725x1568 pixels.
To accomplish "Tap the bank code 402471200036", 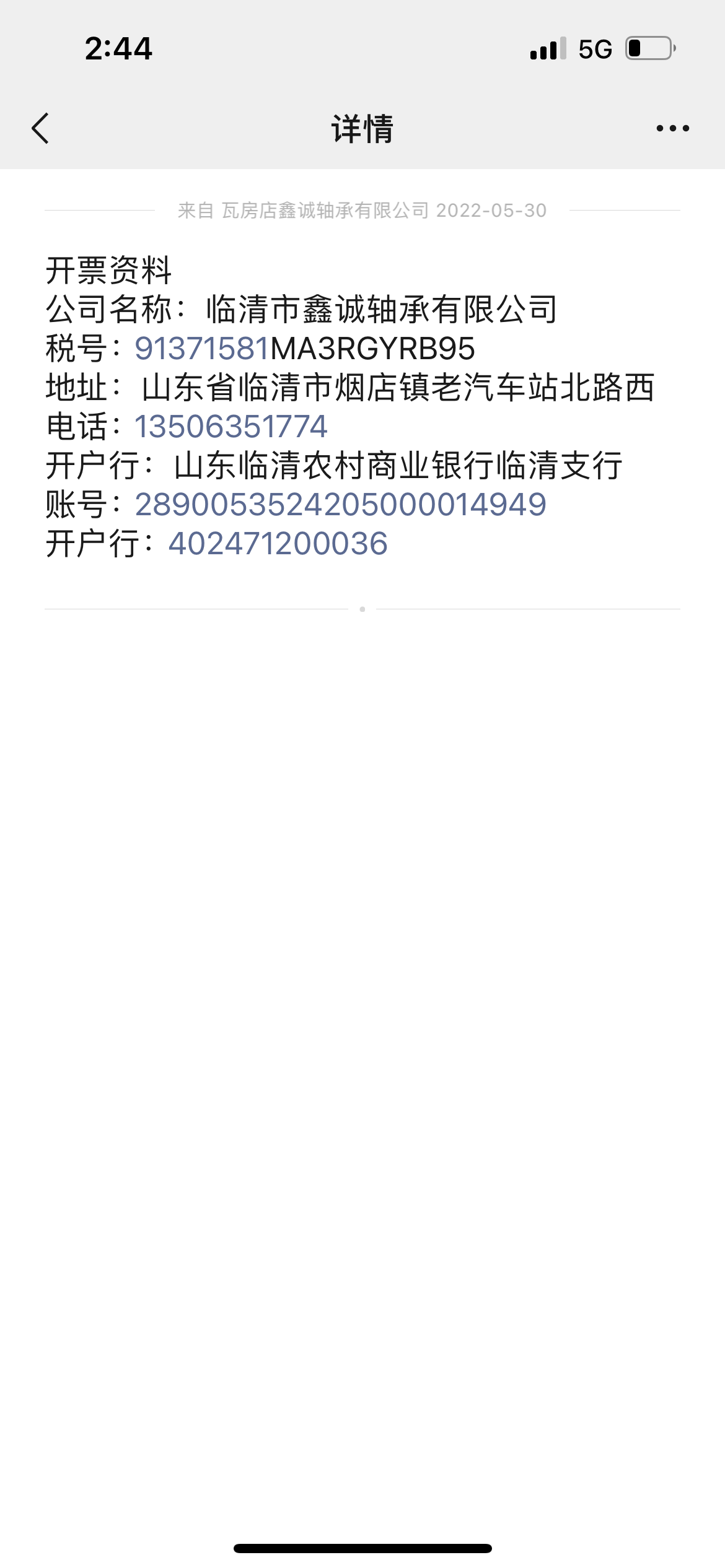I will click(278, 544).
